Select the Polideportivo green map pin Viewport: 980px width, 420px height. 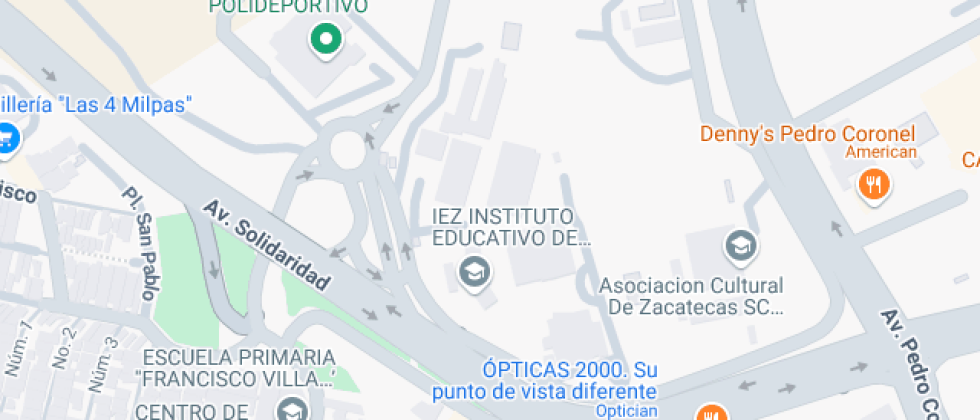tap(325, 40)
